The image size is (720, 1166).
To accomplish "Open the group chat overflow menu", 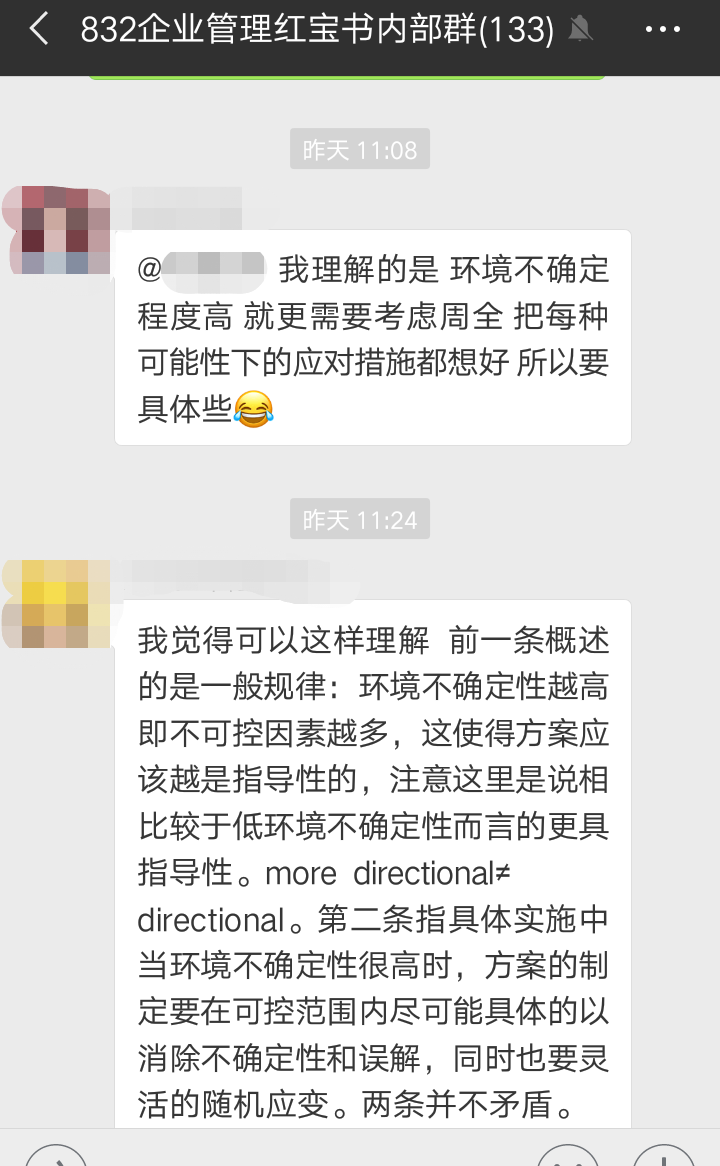I will point(662,31).
